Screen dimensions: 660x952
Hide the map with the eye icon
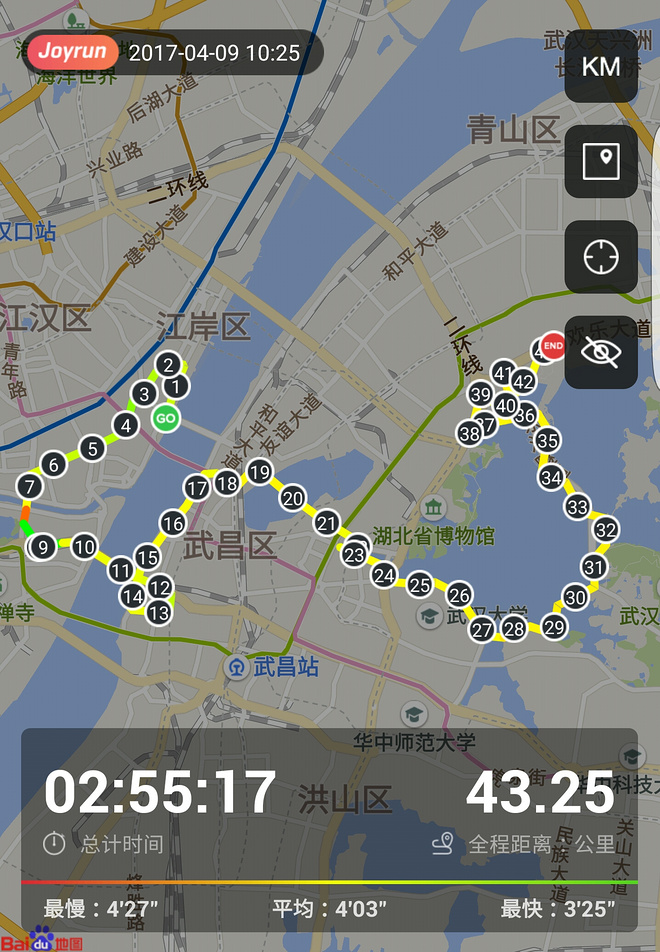(601, 351)
